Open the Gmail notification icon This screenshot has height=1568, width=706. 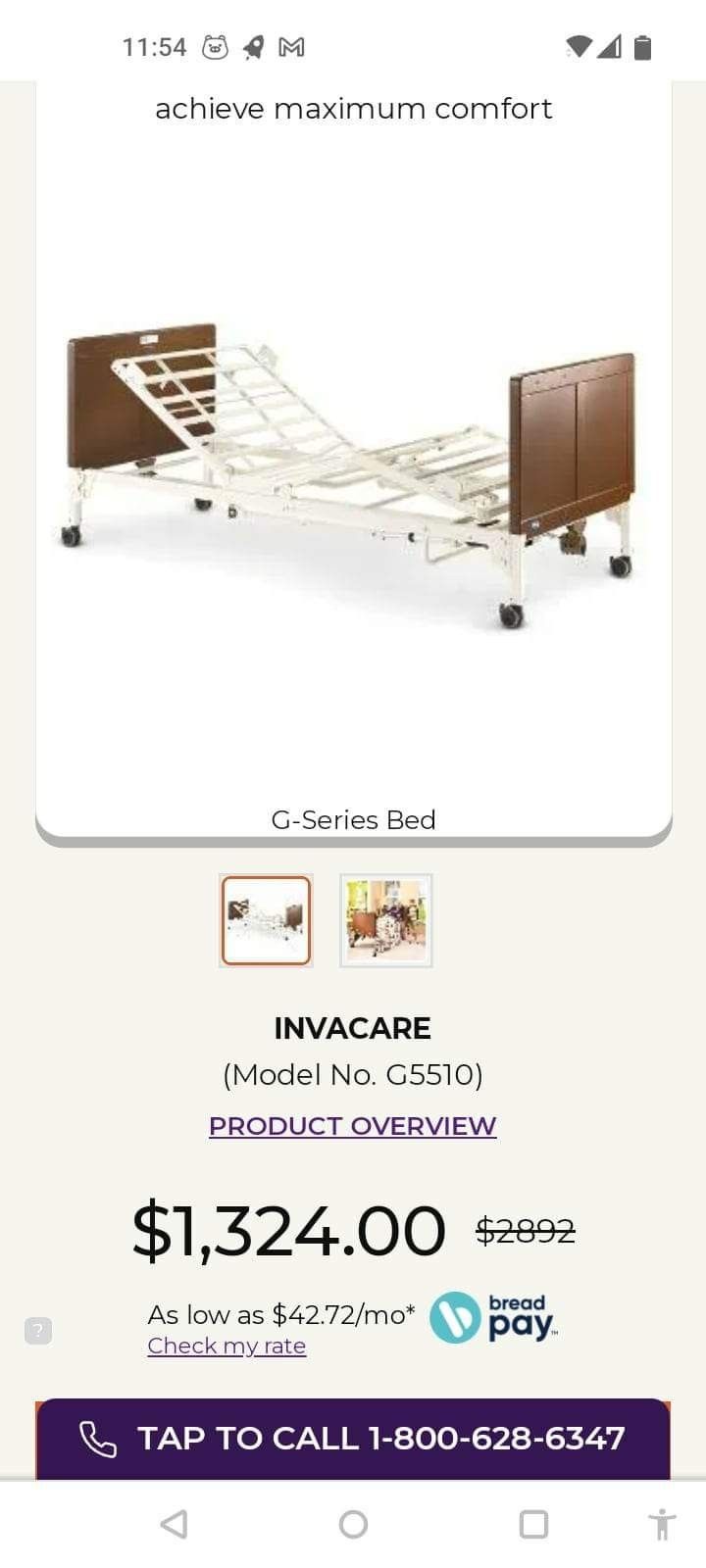pyautogui.click(x=291, y=45)
